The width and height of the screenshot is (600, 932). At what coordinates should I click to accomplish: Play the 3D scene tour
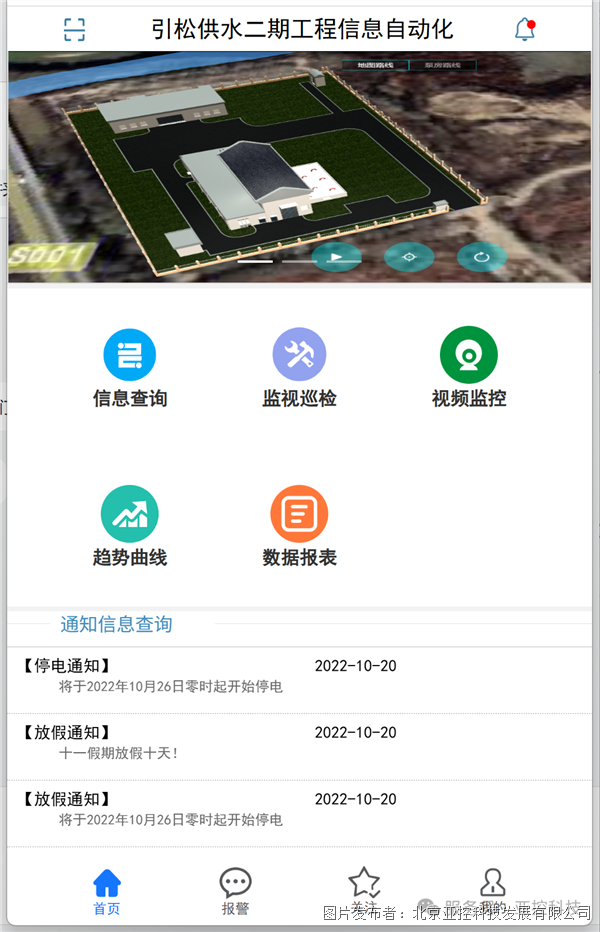tap(336, 257)
